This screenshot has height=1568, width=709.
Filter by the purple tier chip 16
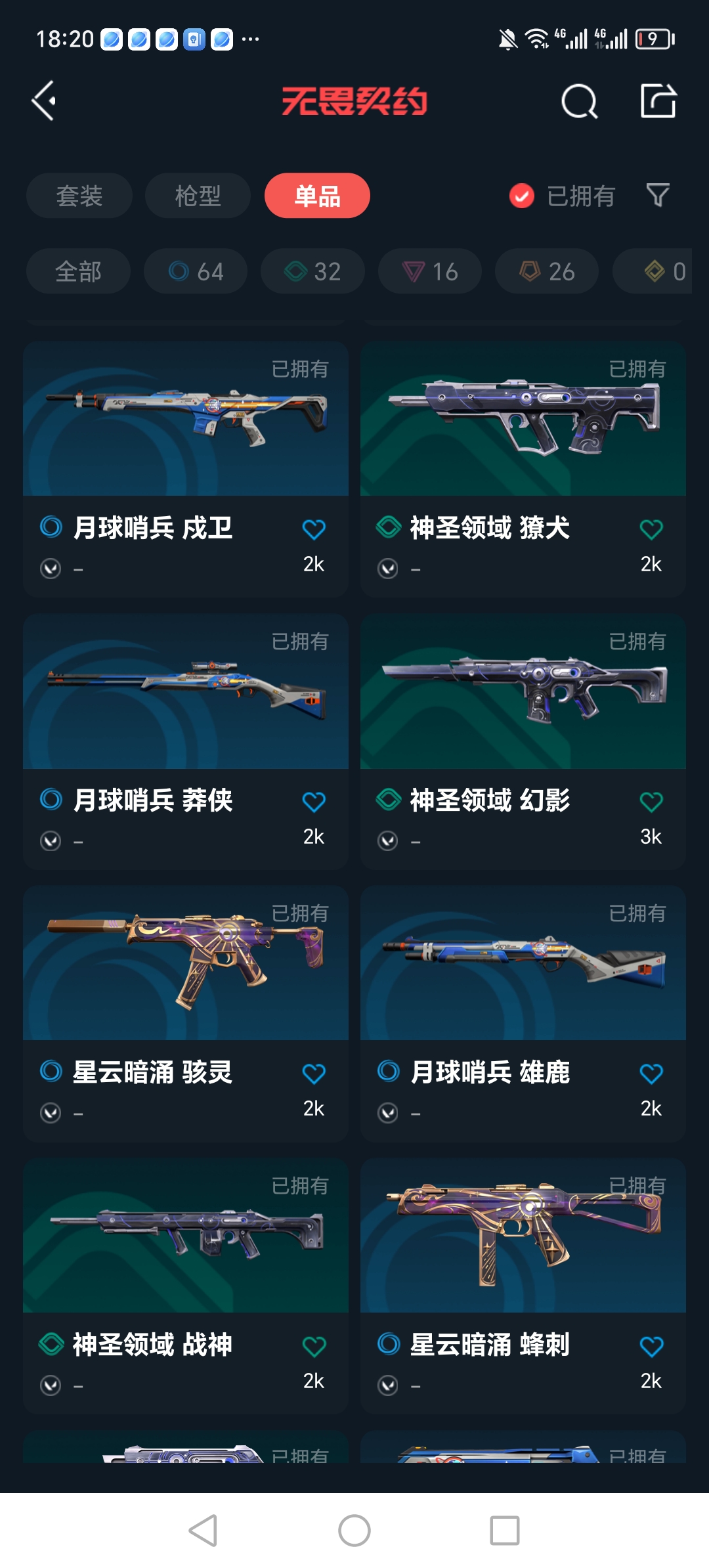(x=430, y=271)
